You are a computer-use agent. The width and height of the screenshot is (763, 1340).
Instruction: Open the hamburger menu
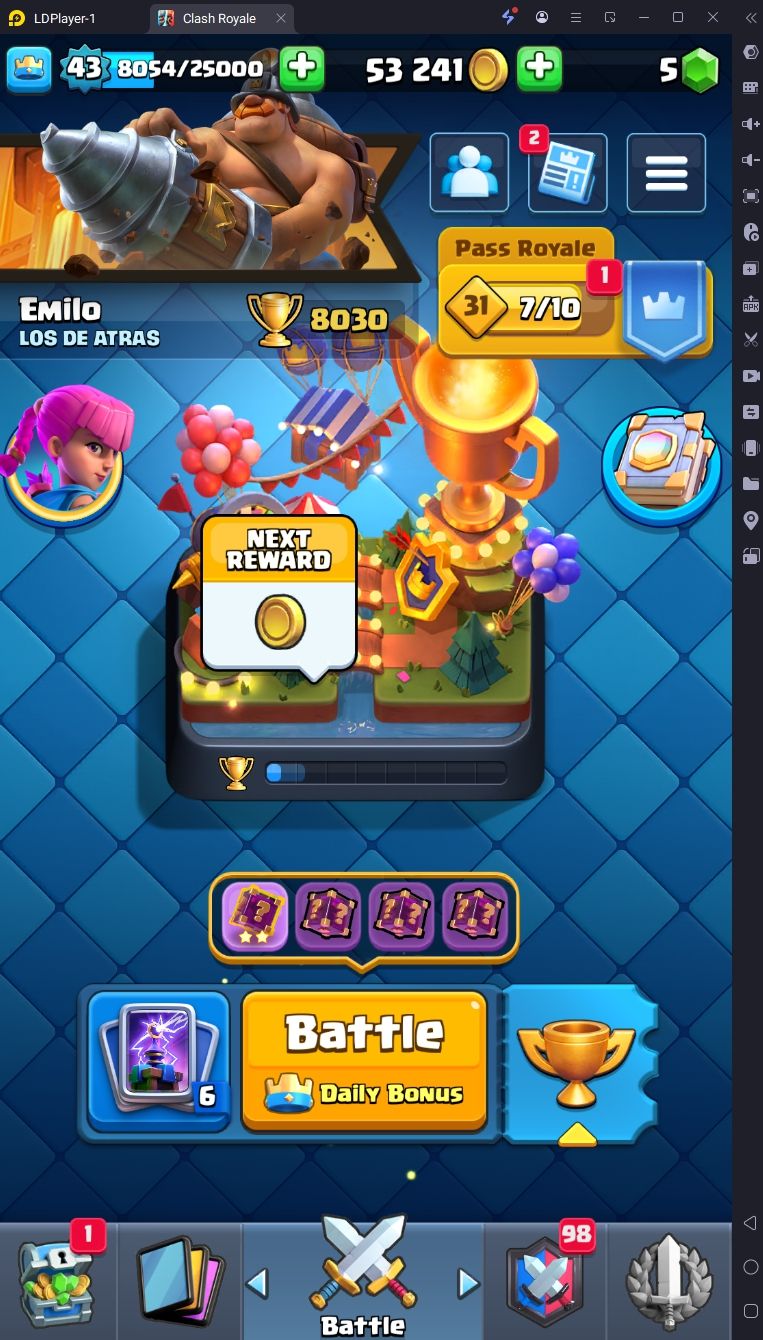[x=665, y=173]
